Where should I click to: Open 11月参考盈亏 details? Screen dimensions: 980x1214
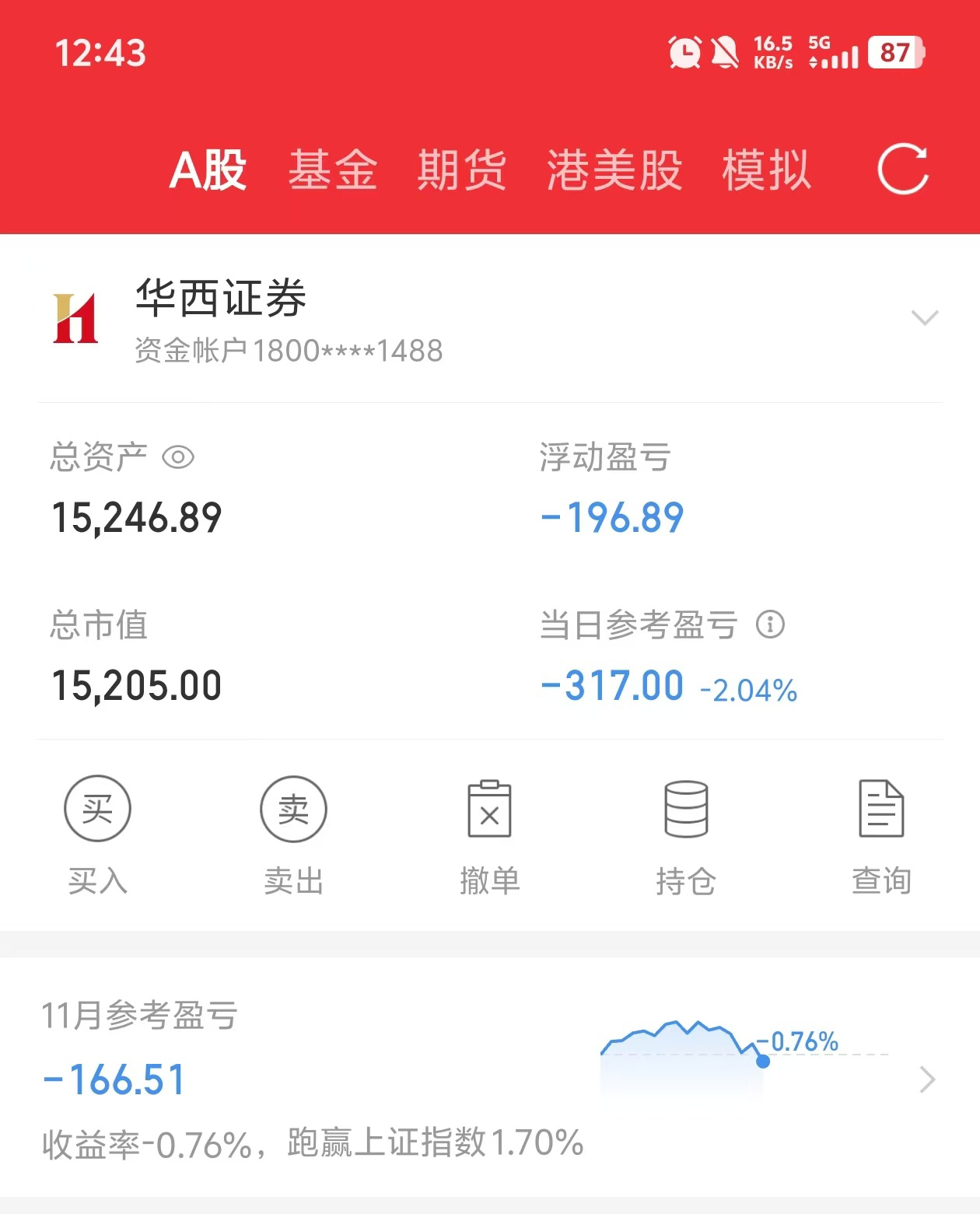(926, 1079)
